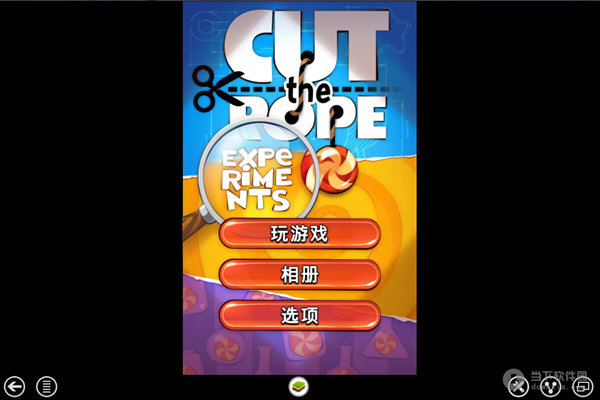Open the emulator menu icon

coord(47,385)
